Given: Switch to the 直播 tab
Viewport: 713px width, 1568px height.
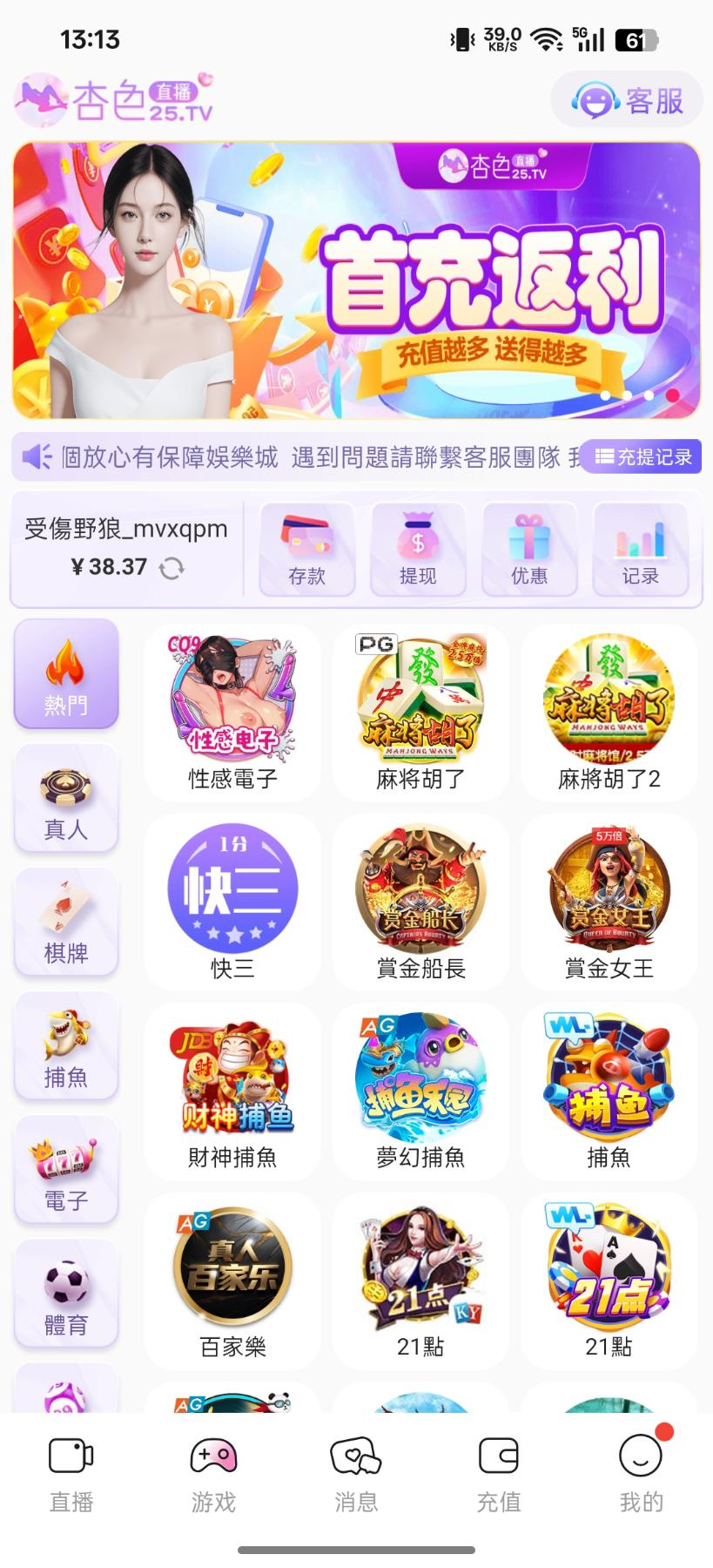Looking at the screenshot, I should 71,1474.
